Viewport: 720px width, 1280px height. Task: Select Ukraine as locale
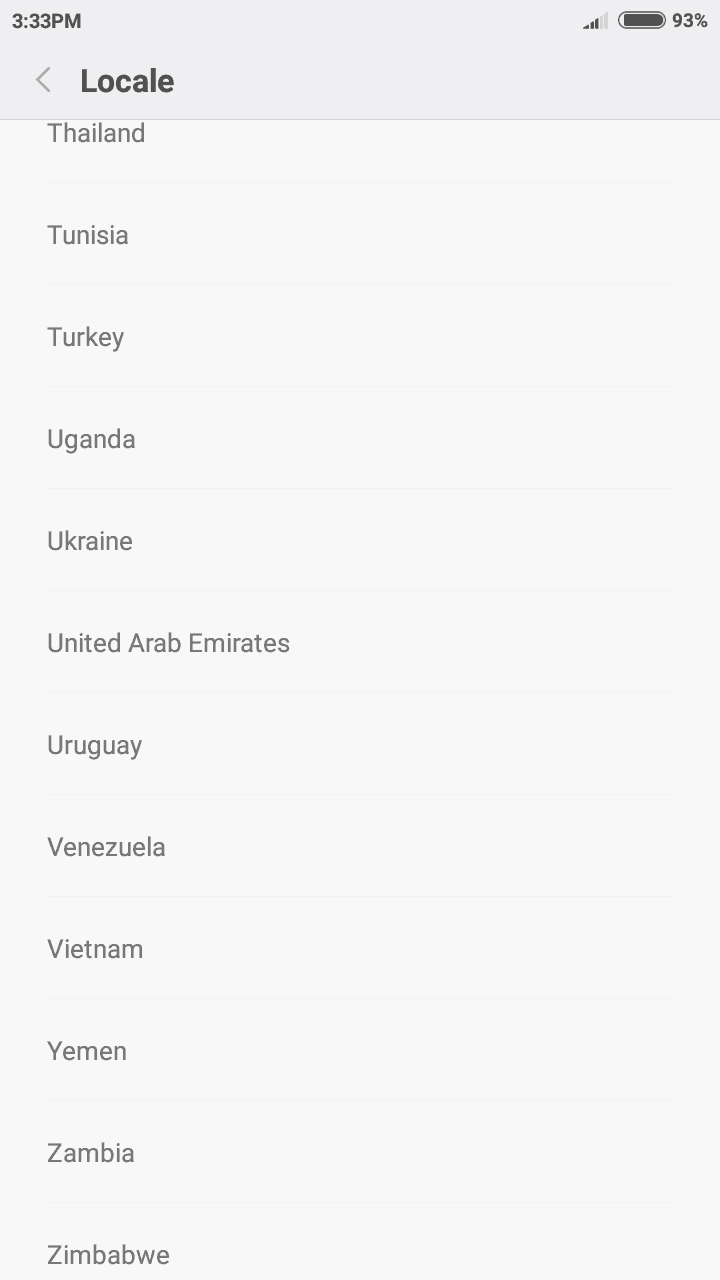coord(360,541)
